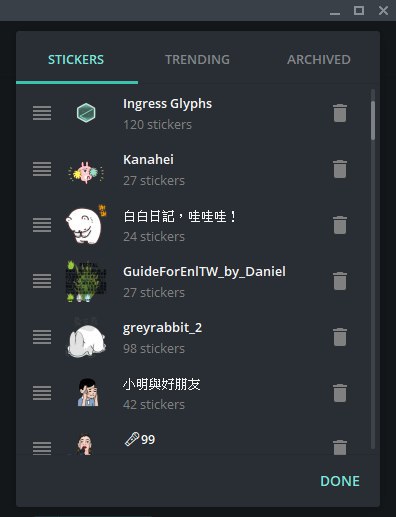This screenshot has width=396, height=517.
Task: Remove the greyrabbit_2 sticker pack
Action: coord(340,337)
